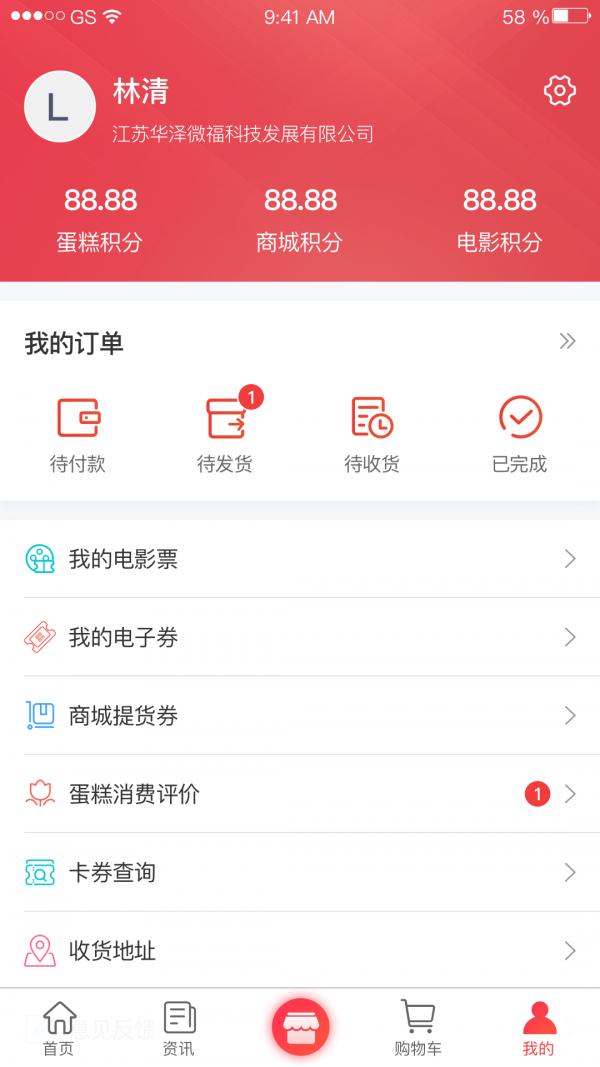Show 已完成 orders
The height and width of the screenshot is (1067, 600).
coord(520,434)
